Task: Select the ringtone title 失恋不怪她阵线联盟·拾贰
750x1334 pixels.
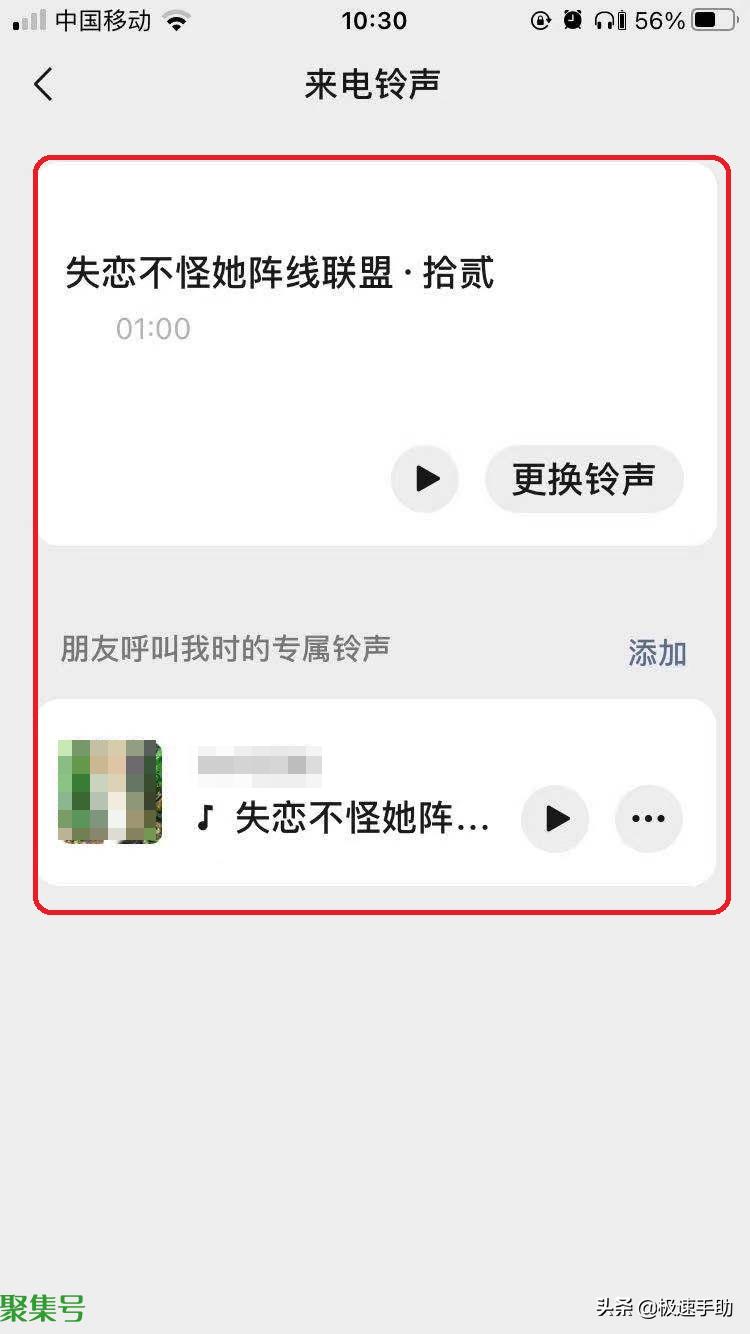Action: [280, 273]
